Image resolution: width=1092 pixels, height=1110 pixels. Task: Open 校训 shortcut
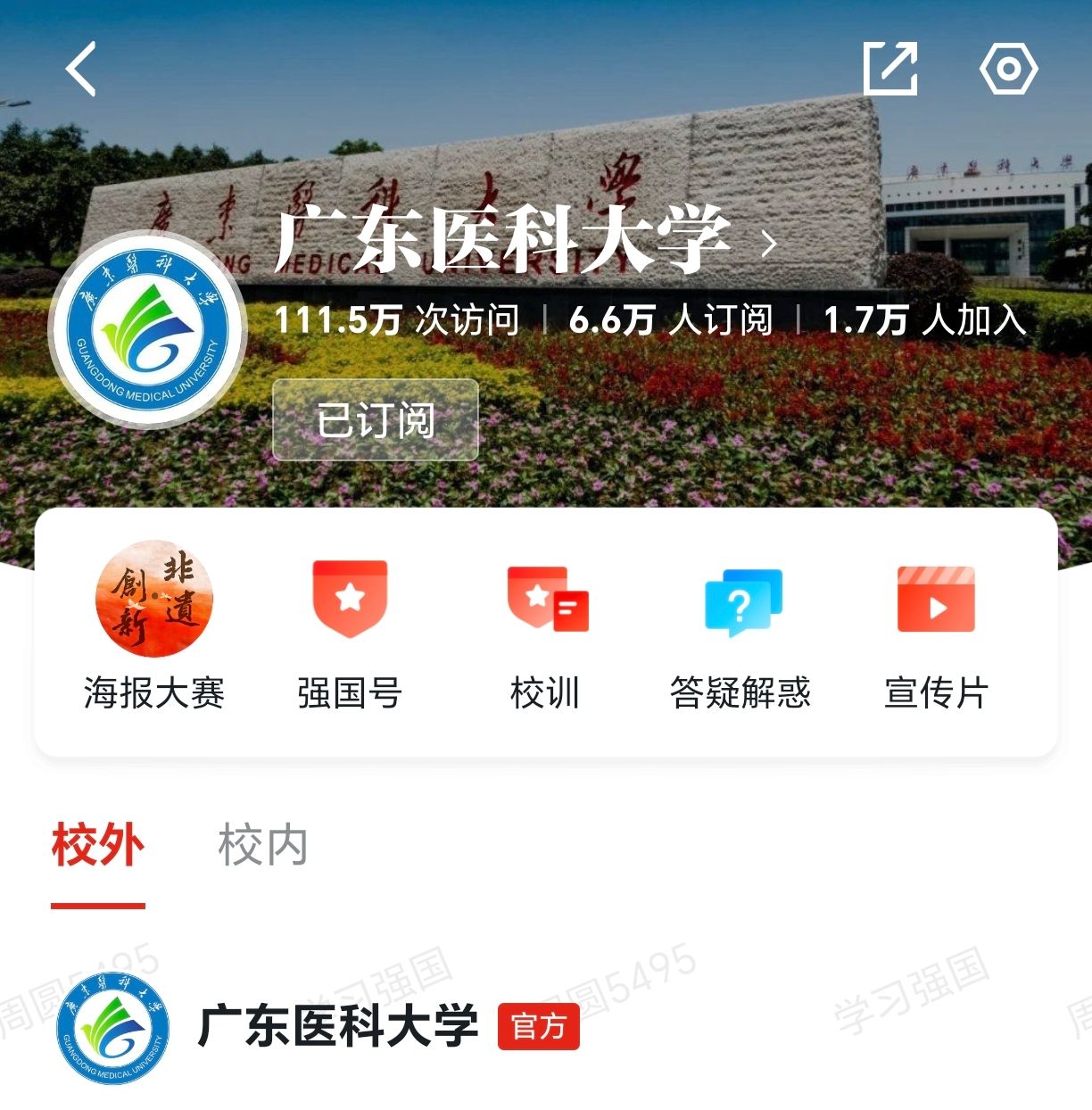tap(545, 626)
